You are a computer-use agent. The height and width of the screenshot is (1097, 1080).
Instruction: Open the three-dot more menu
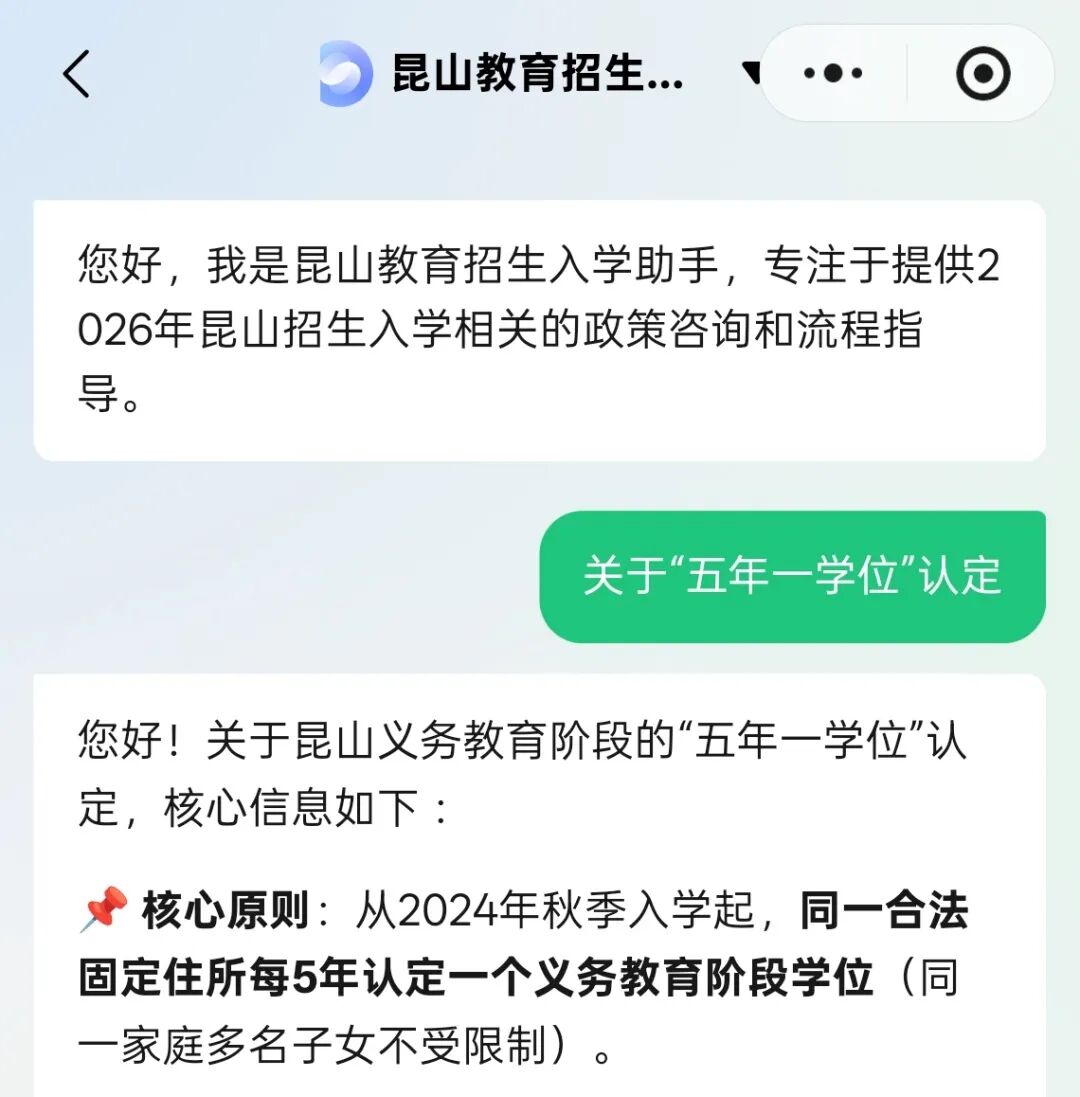click(x=833, y=73)
